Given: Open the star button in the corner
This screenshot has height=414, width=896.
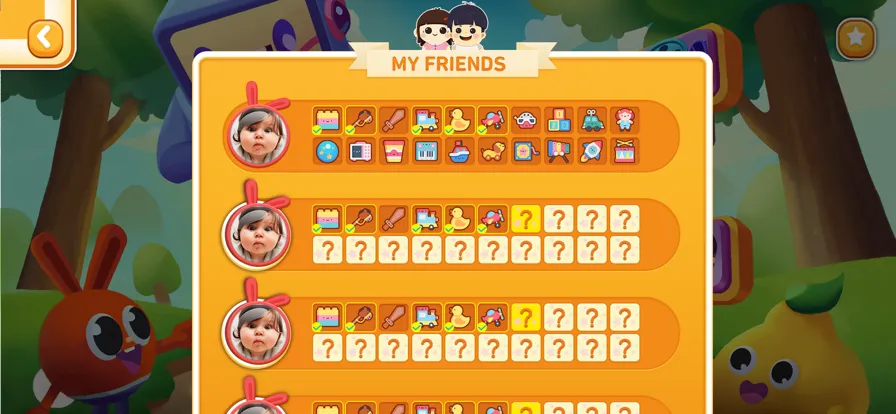Looking at the screenshot, I should pos(855,39).
